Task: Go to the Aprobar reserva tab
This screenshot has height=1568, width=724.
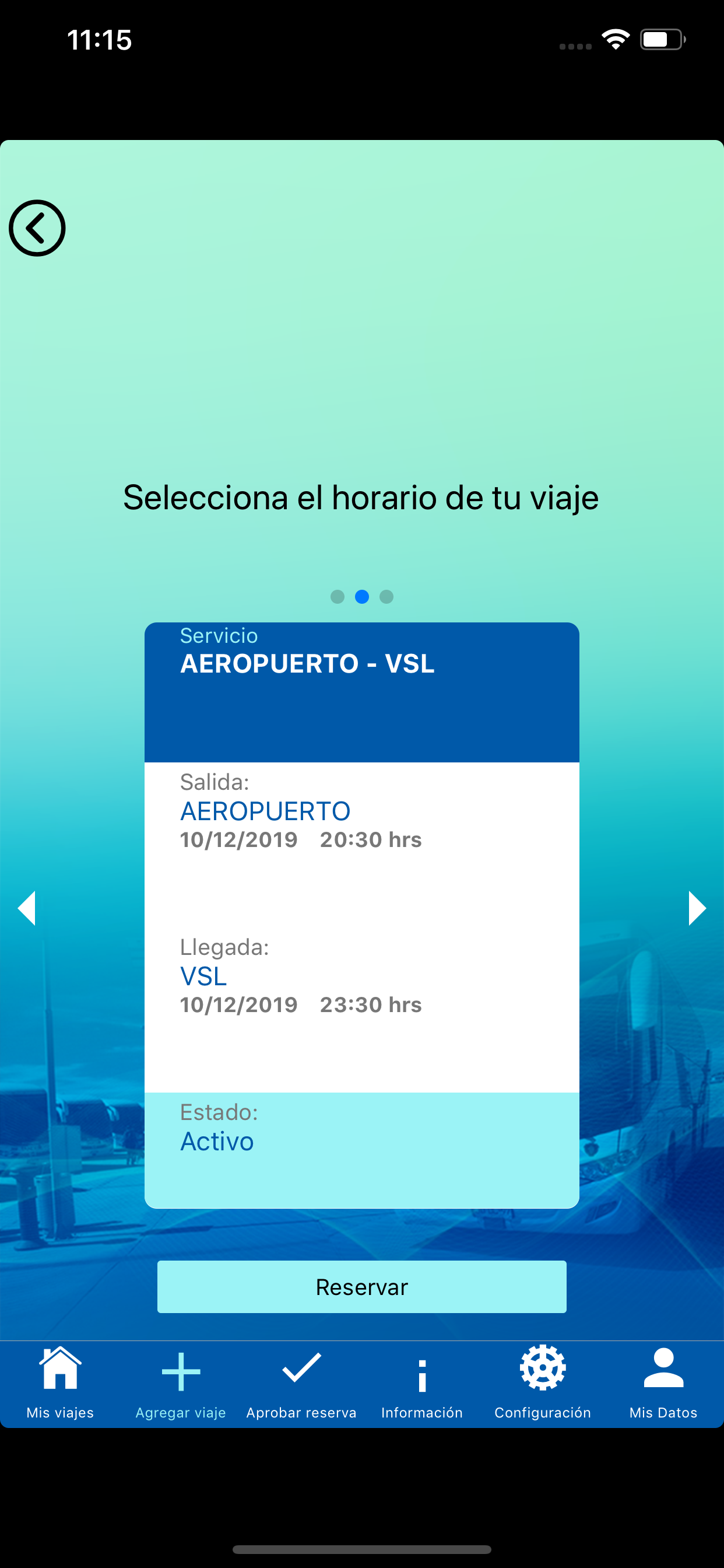Action: (x=301, y=1384)
